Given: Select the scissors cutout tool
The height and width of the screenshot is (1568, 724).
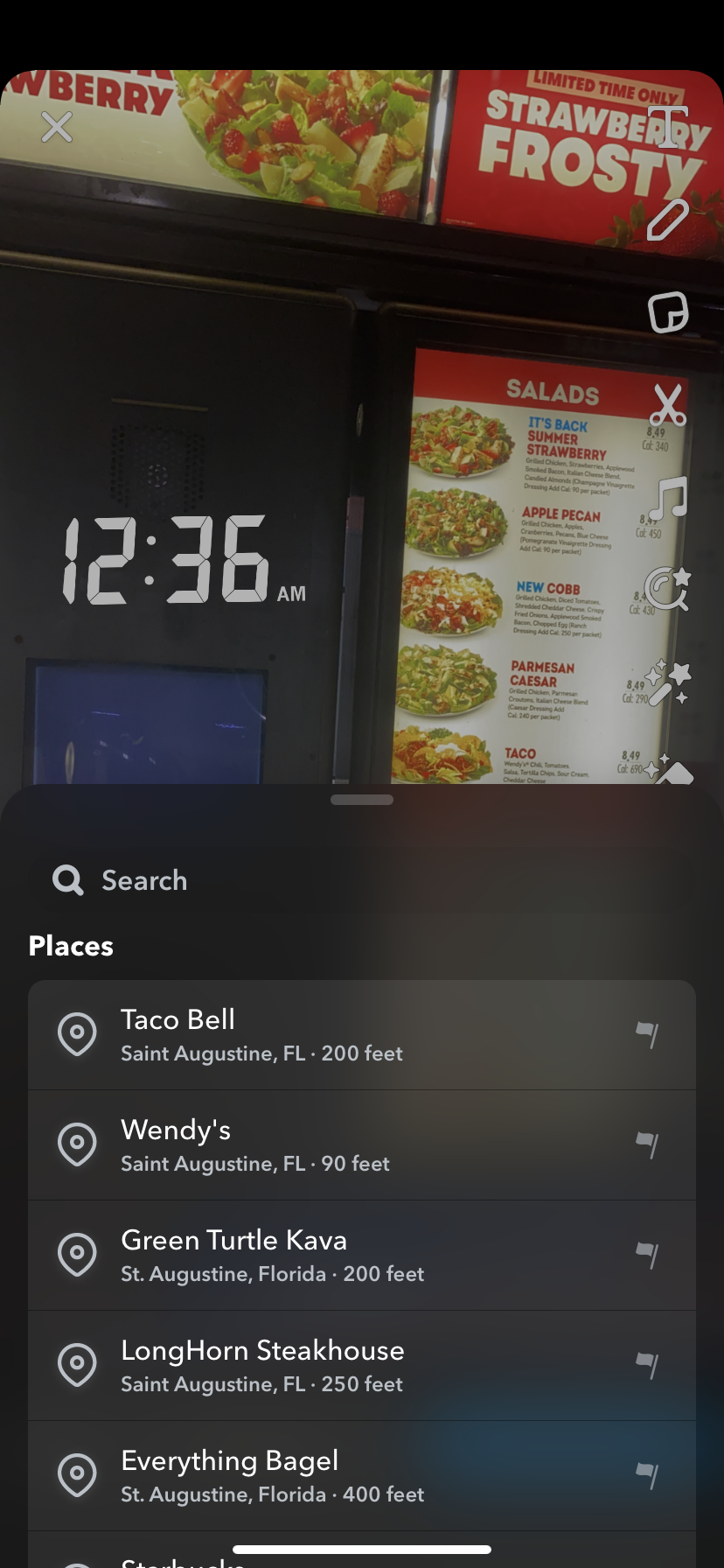Looking at the screenshot, I should (668, 405).
